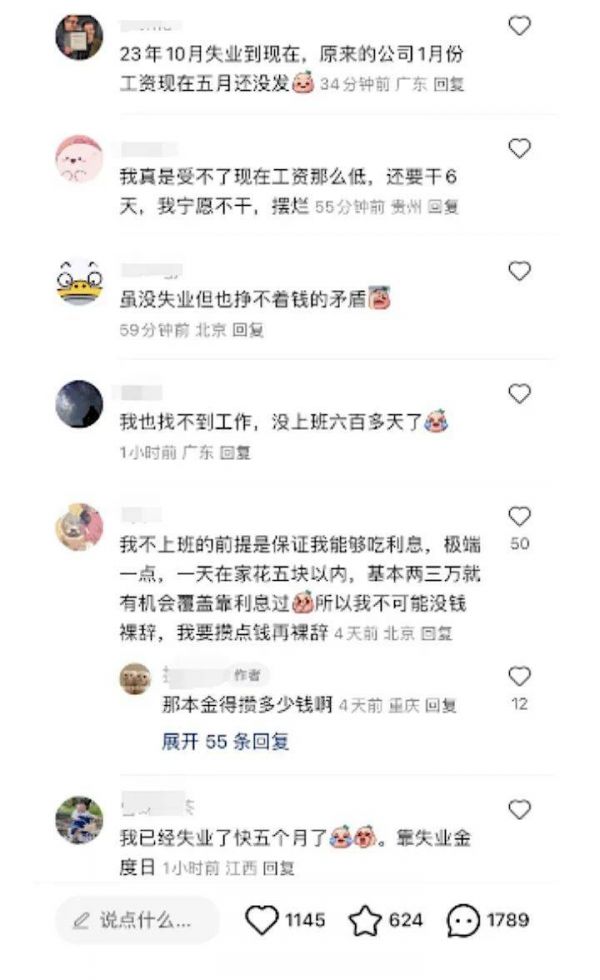Viewport: 600px width, 980px height.
Task: Open the 1789 comments bubble icon
Action: [x=463, y=920]
